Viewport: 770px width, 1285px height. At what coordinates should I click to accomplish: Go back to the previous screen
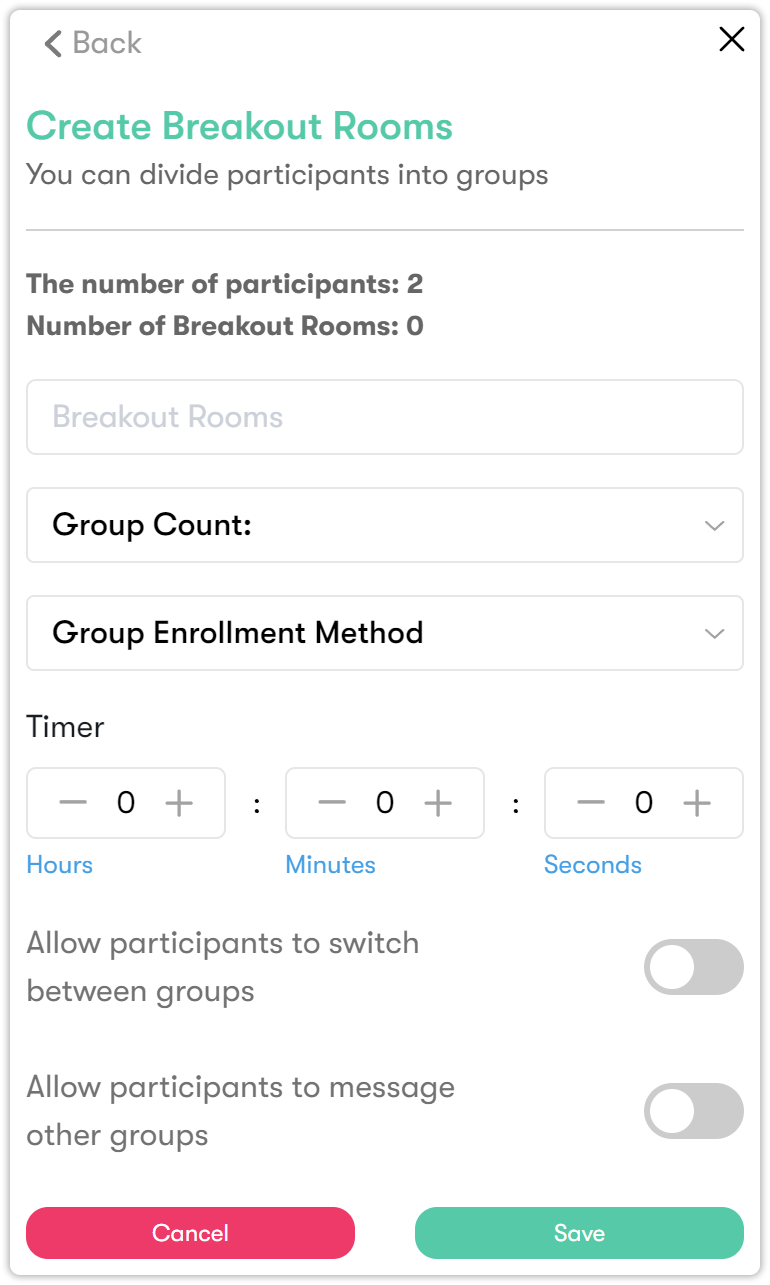click(93, 43)
